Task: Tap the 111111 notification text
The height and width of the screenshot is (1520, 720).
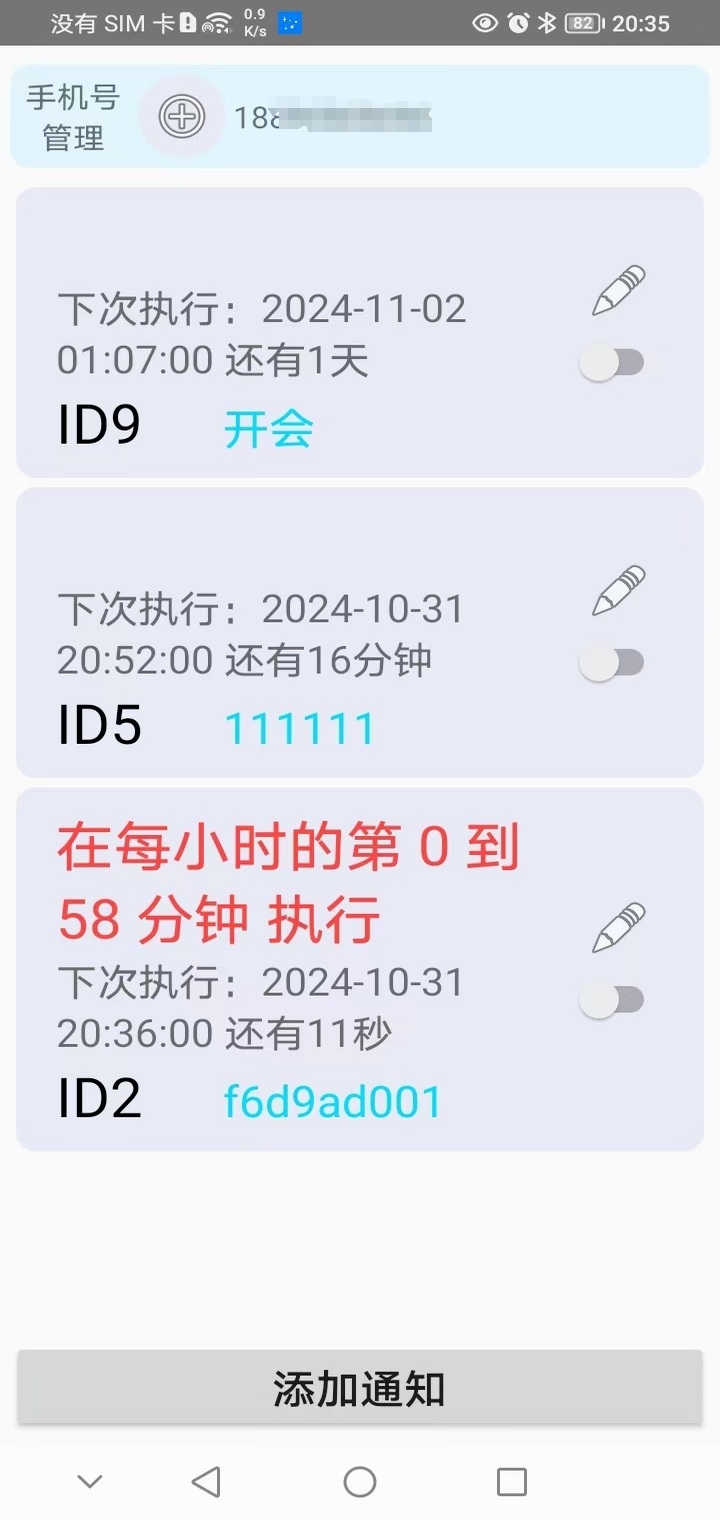Action: coord(301,726)
